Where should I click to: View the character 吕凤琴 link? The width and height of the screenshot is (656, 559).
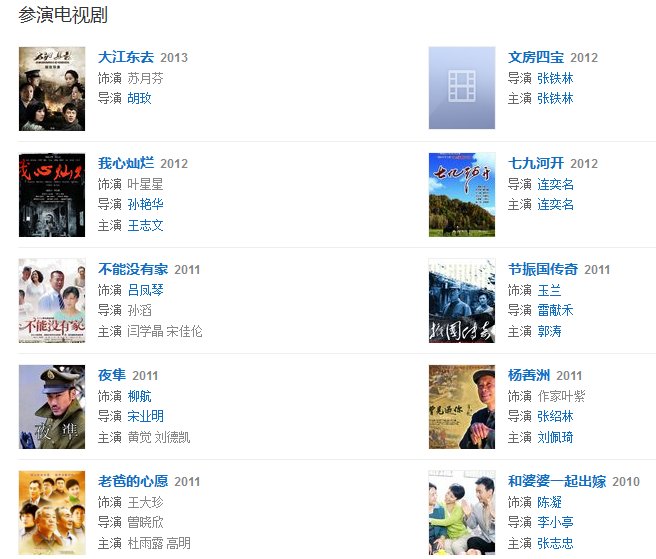tap(145, 290)
